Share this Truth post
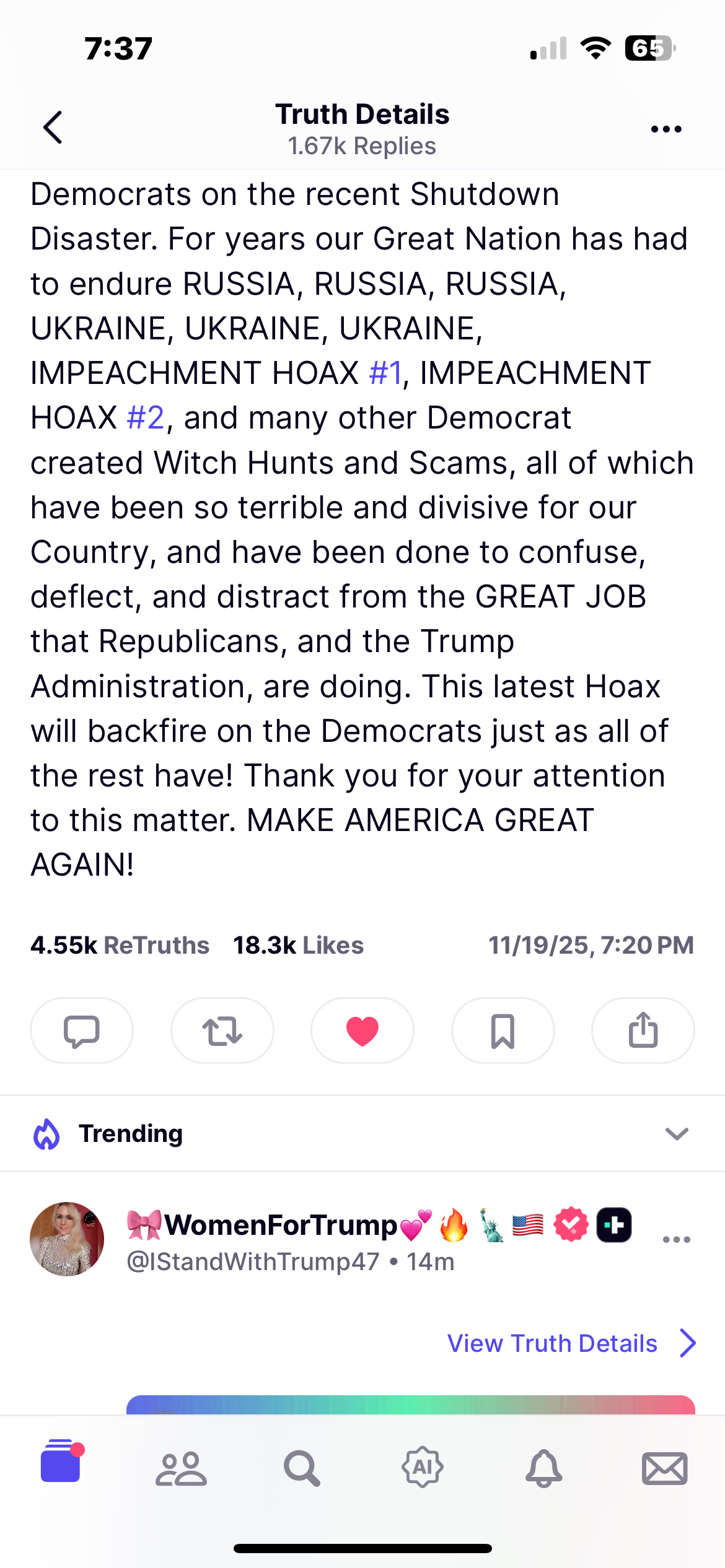Viewport: 725px width, 1568px height. 643,1031
